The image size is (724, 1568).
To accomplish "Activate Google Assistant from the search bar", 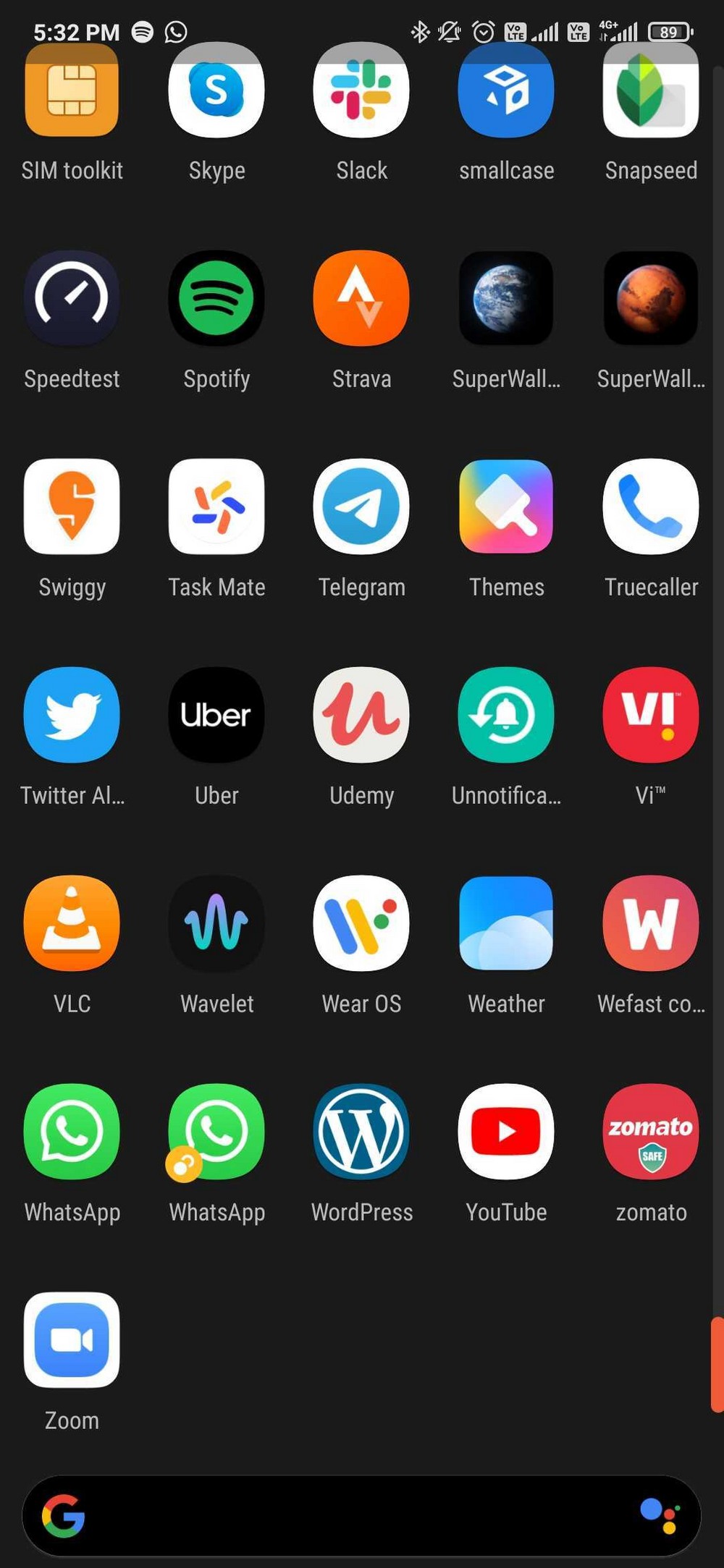I will 660,1516.
